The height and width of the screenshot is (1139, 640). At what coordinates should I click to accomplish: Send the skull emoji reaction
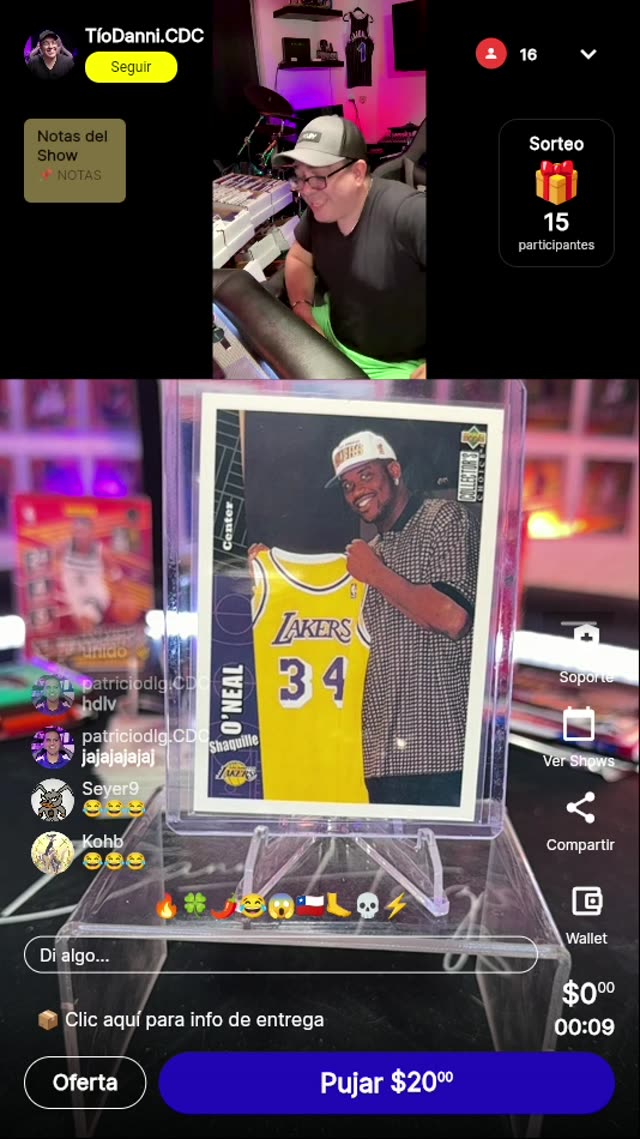tap(368, 907)
